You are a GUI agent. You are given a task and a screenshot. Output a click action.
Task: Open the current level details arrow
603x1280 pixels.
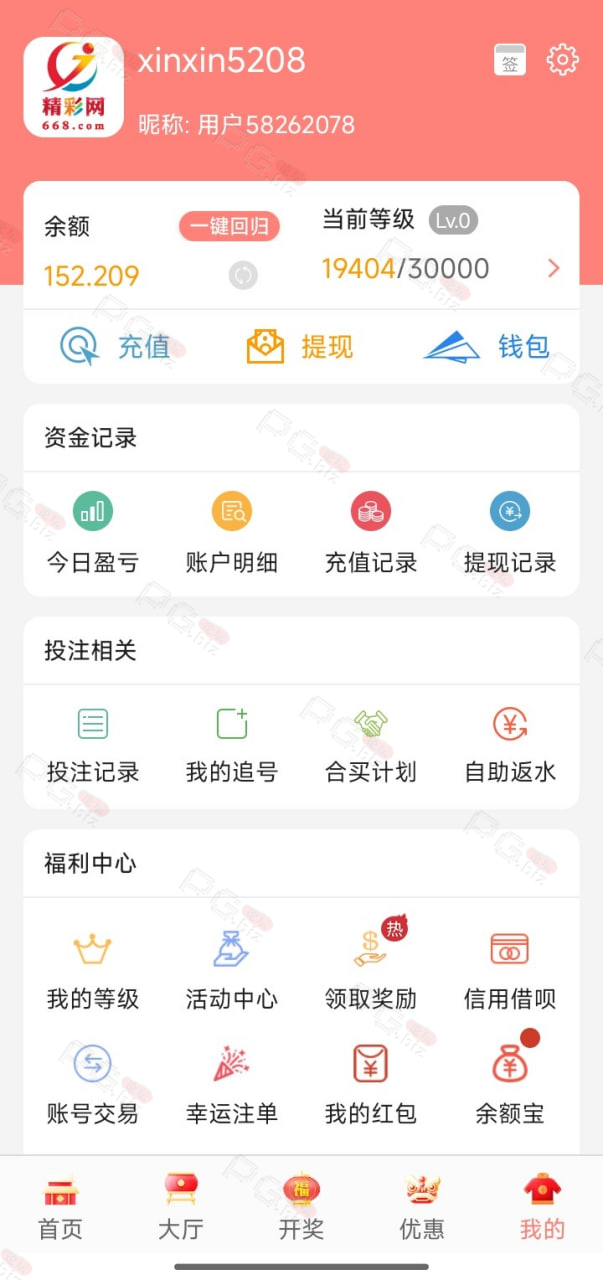click(x=554, y=268)
